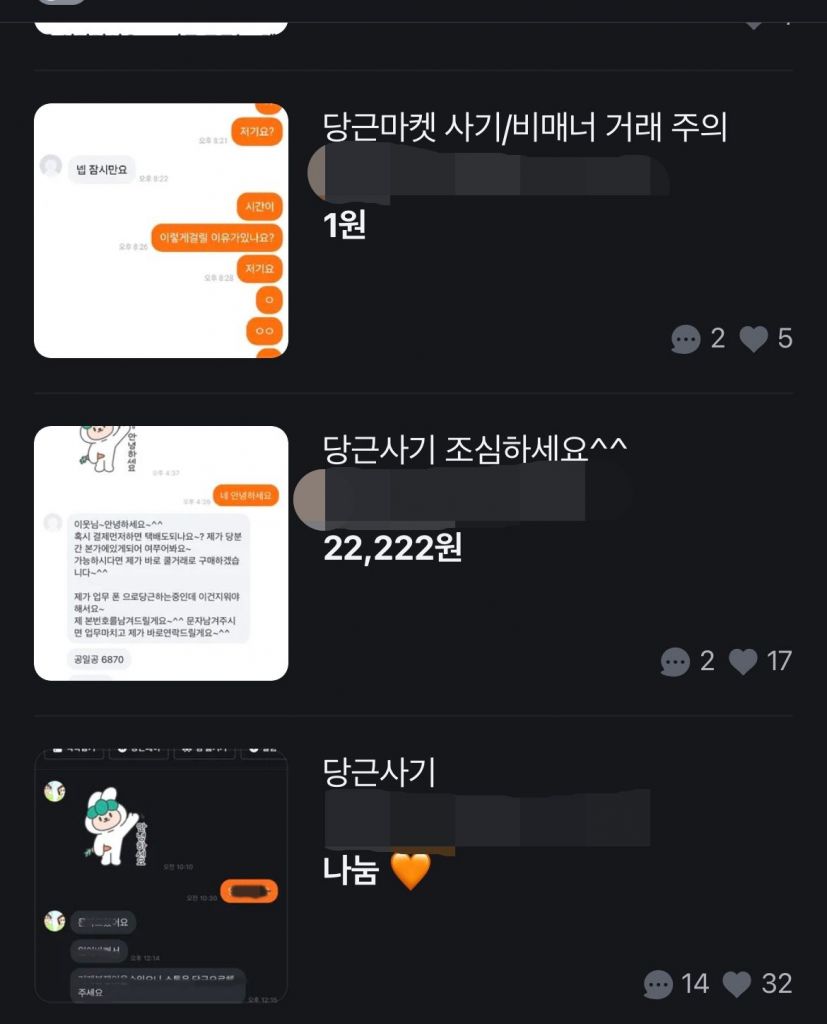The width and height of the screenshot is (827, 1024).
Task: Tap the thumbnail of the 1원 listing
Action: [x=161, y=230]
